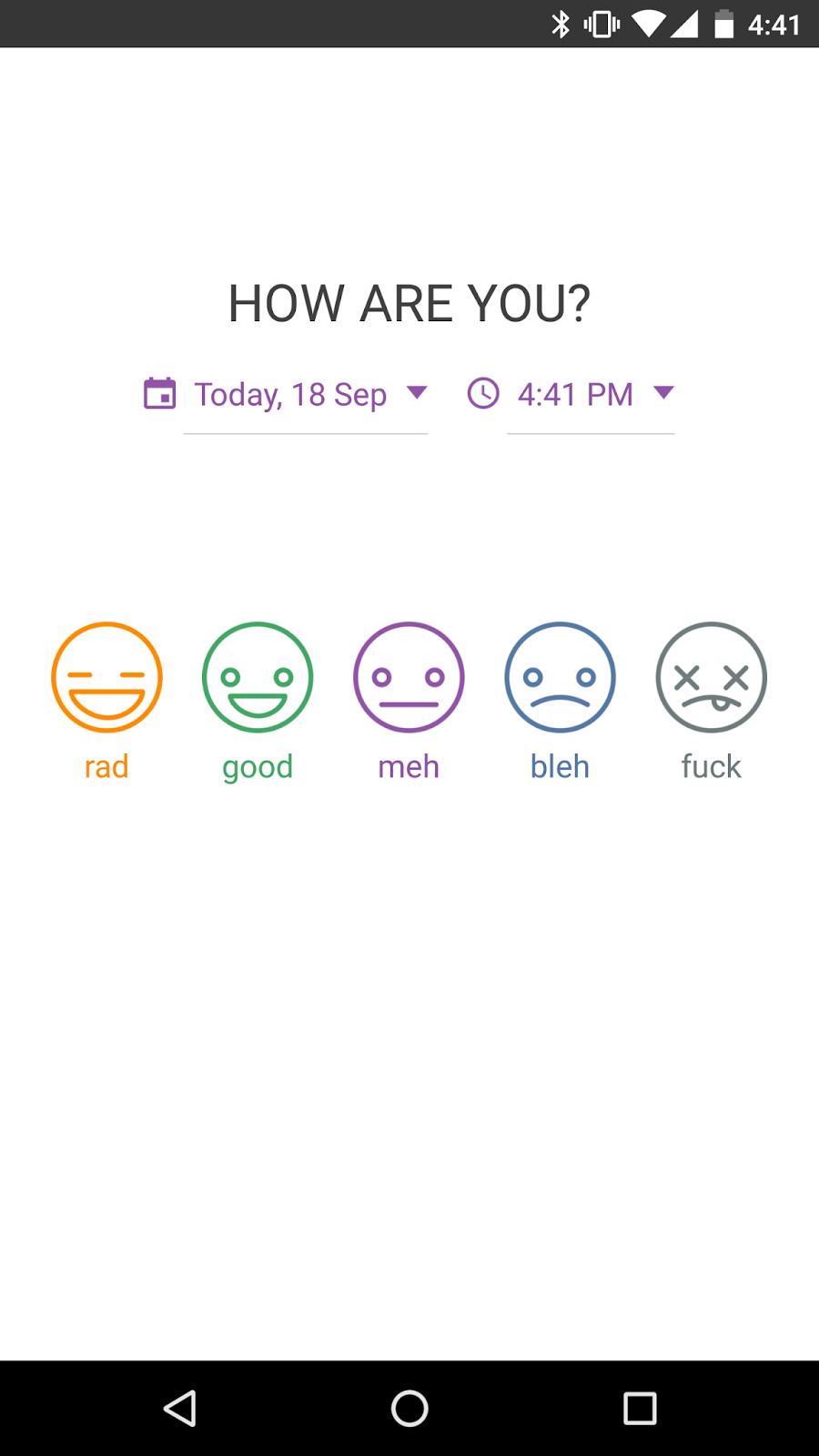The width and height of the screenshot is (819, 1456).
Task: Select the rad mood face
Action: tap(106, 678)
